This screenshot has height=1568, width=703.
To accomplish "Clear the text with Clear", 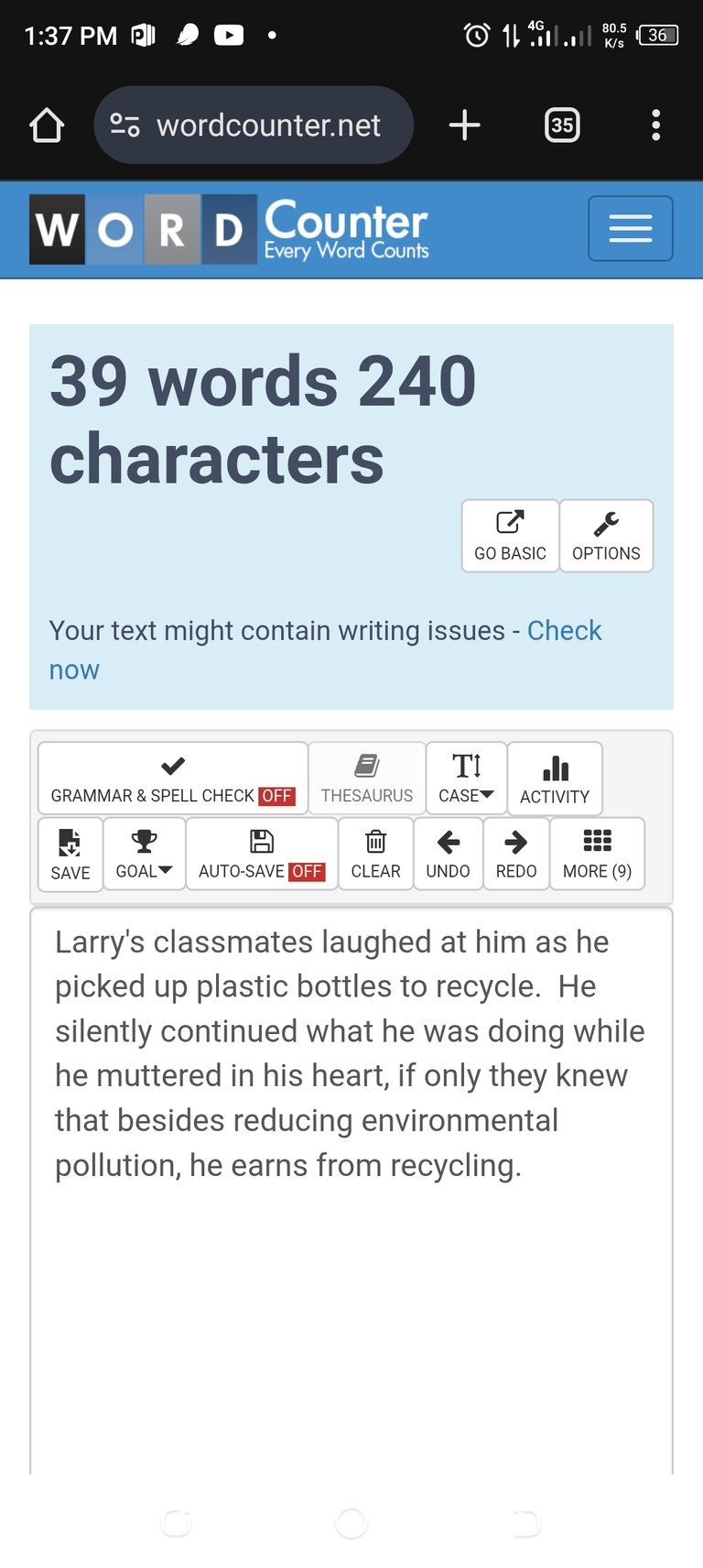I will click(375, 855).
